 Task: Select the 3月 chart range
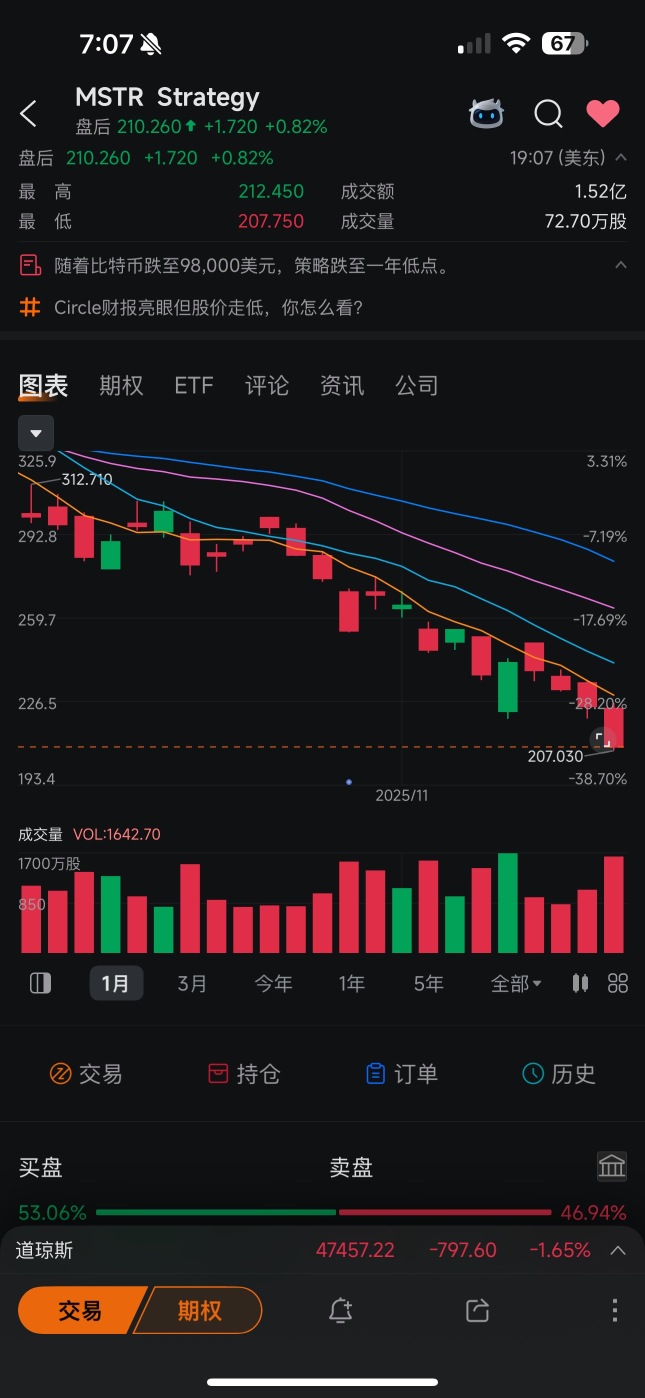192,983
